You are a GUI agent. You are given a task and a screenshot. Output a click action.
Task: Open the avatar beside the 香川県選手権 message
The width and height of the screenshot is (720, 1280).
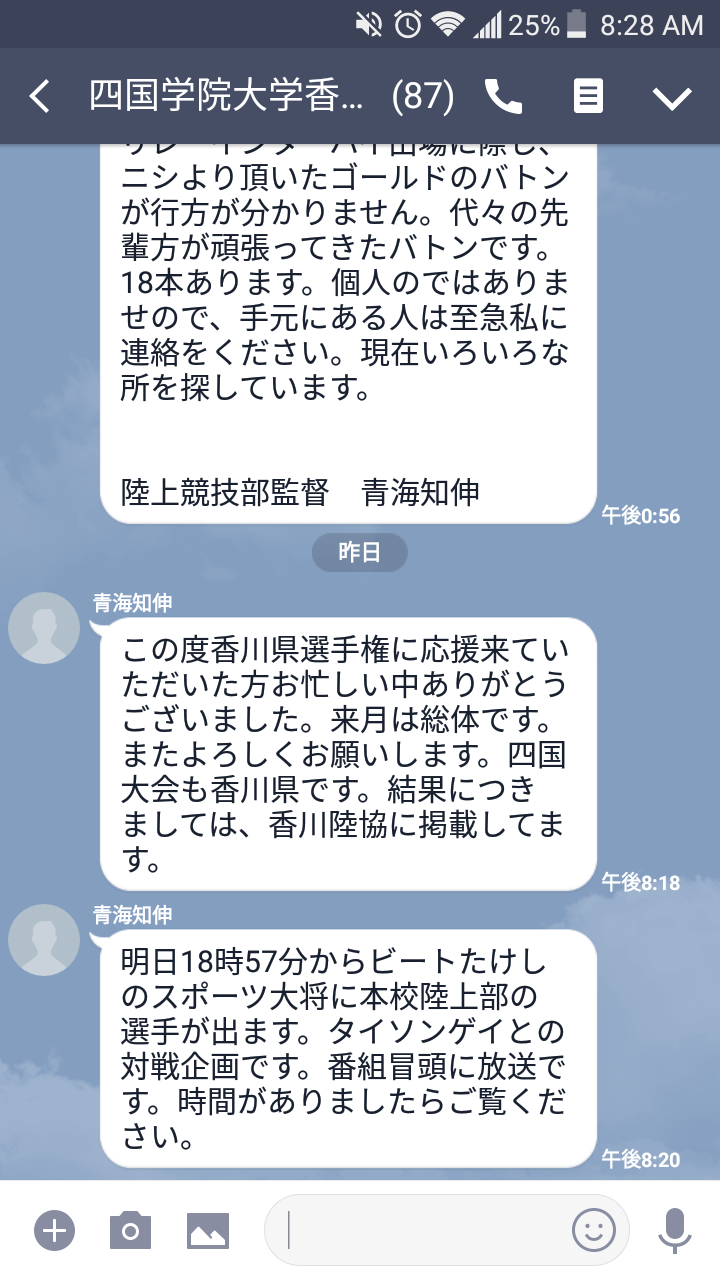coord(44,627)
